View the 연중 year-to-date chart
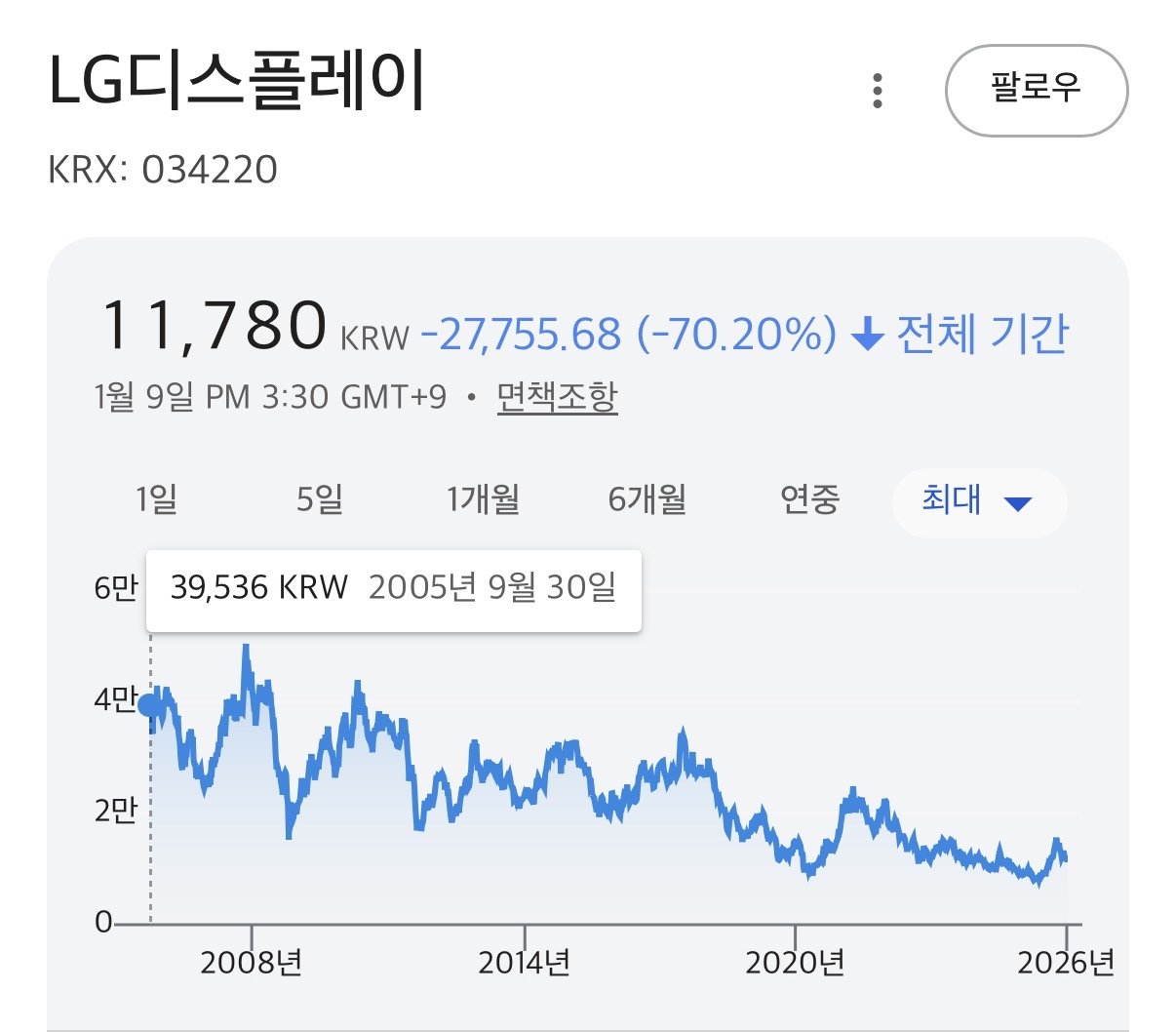This screenshot has width=1176, height=1032. pyautogui.click(x=809, y=499)
